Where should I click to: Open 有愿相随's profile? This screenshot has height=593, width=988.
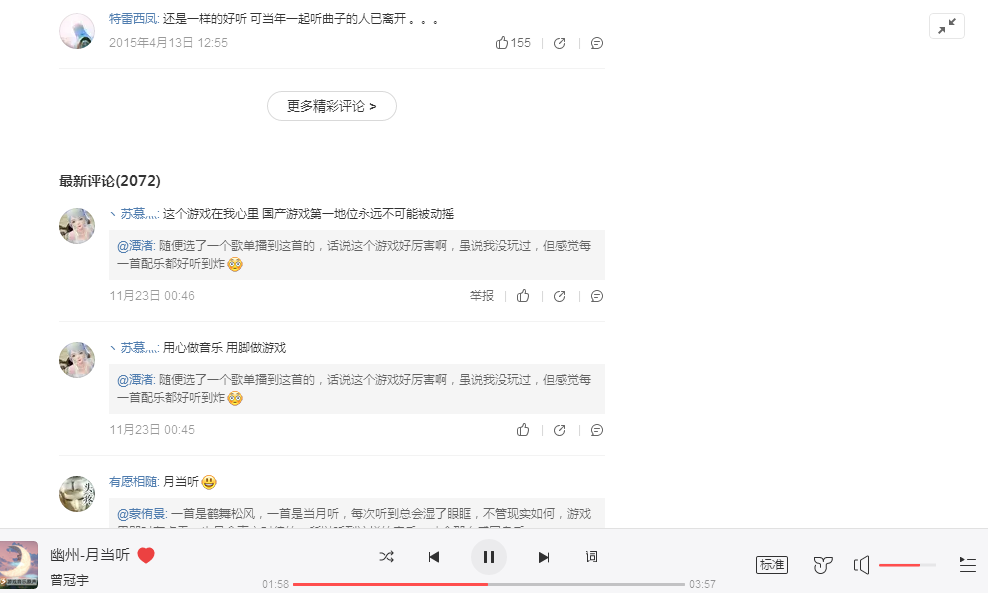click(x=134, y=481)
